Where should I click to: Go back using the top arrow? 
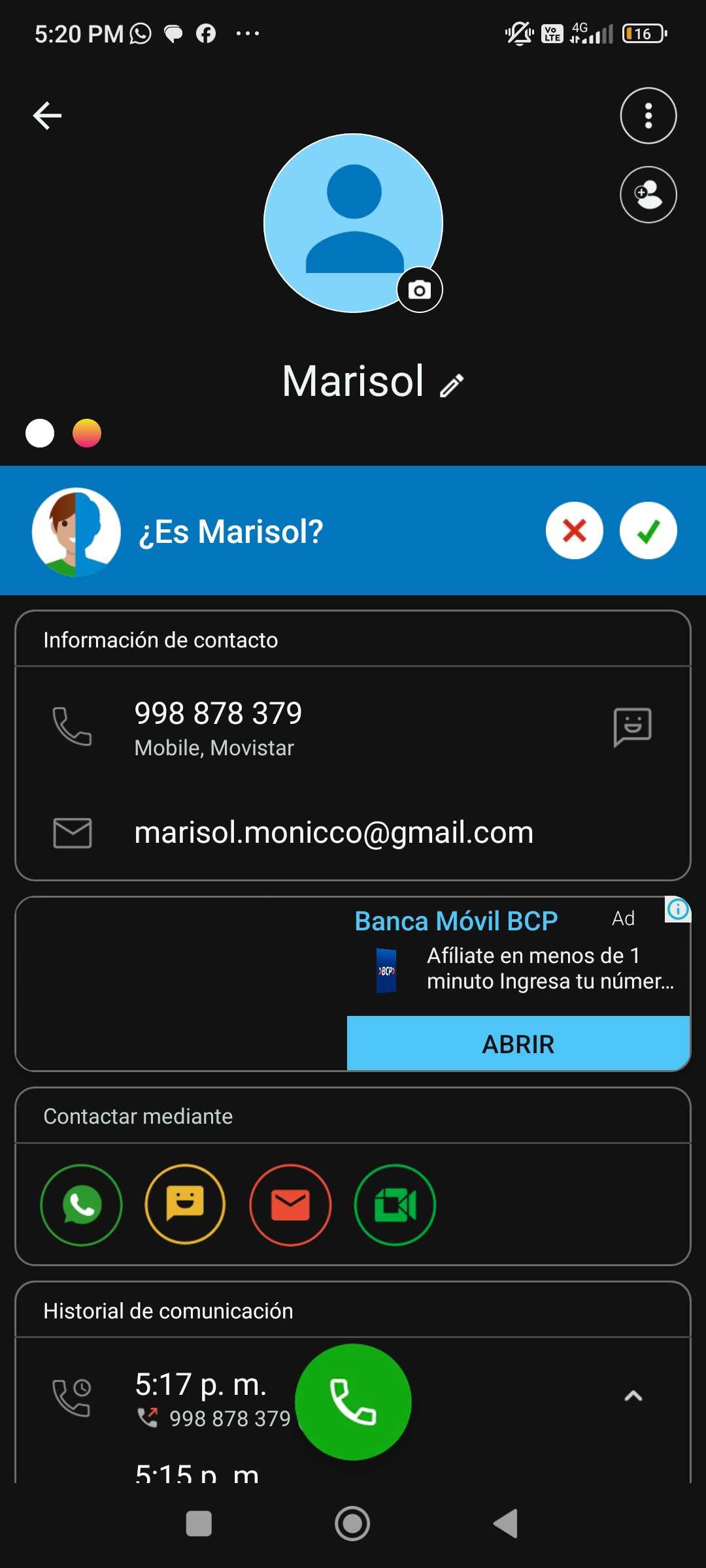pyautogui.click(x=47, y=116)
